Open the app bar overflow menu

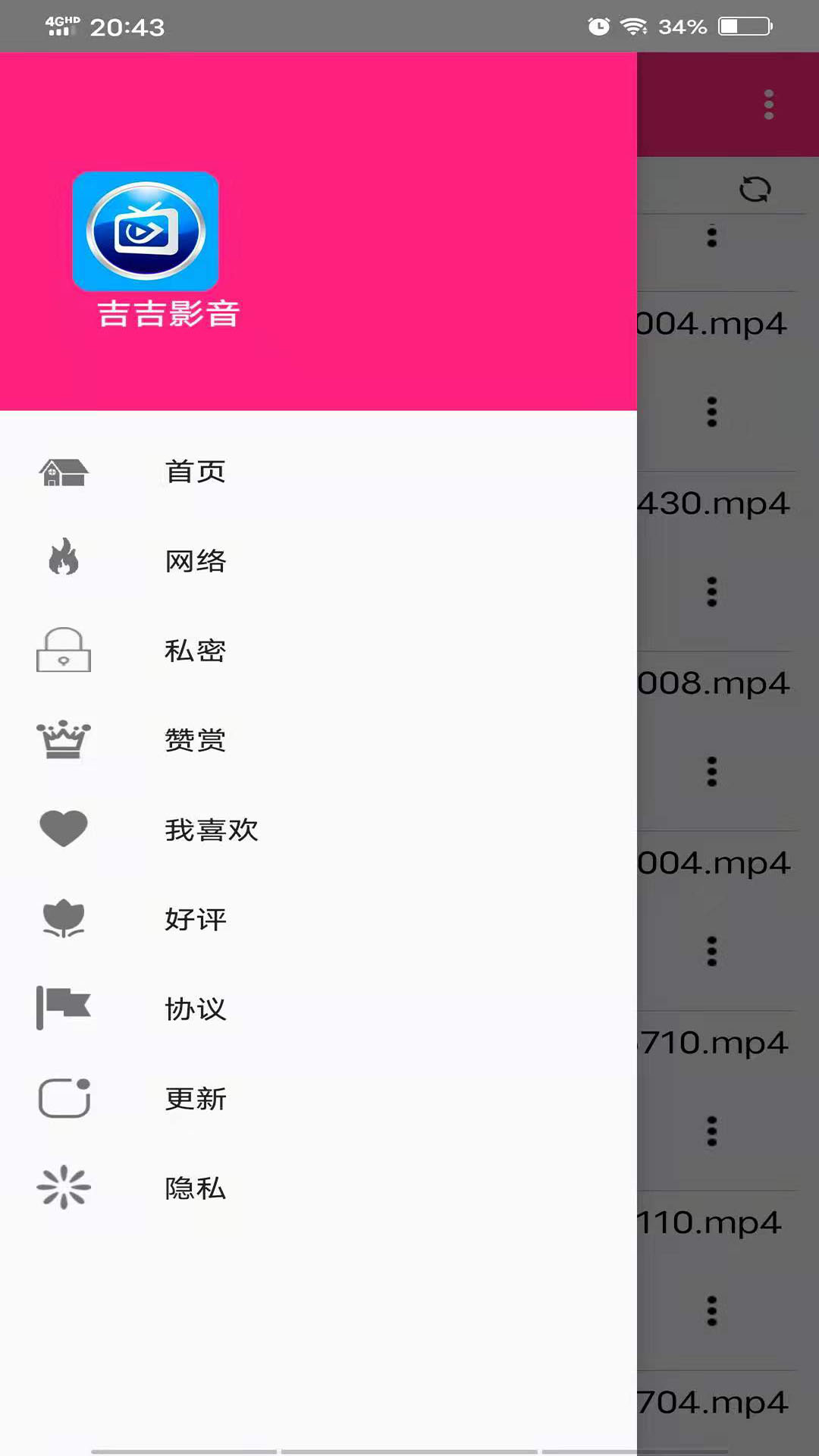(769, 105)
